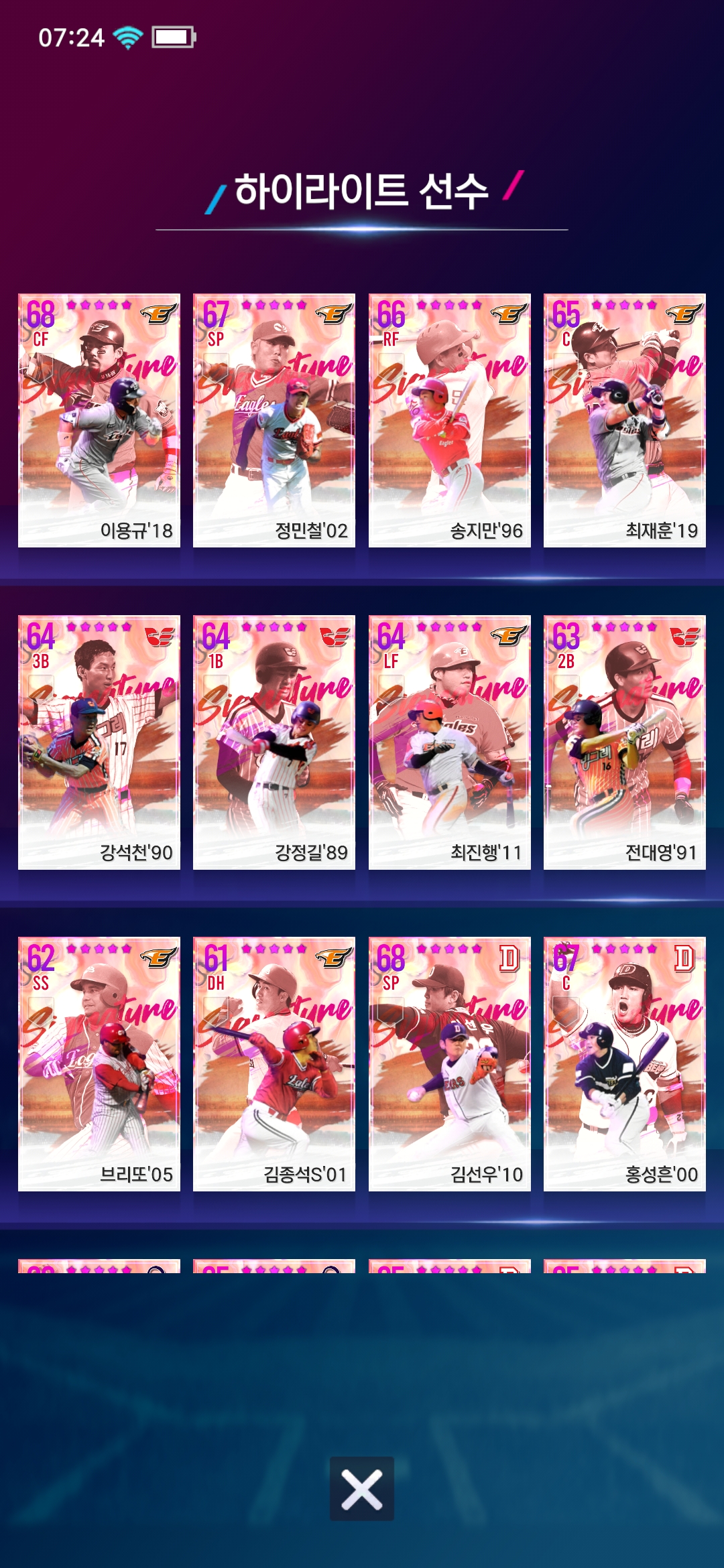Select the 송지만'96 RF card
Viewport: 724px width, 1568px height.
449,420
